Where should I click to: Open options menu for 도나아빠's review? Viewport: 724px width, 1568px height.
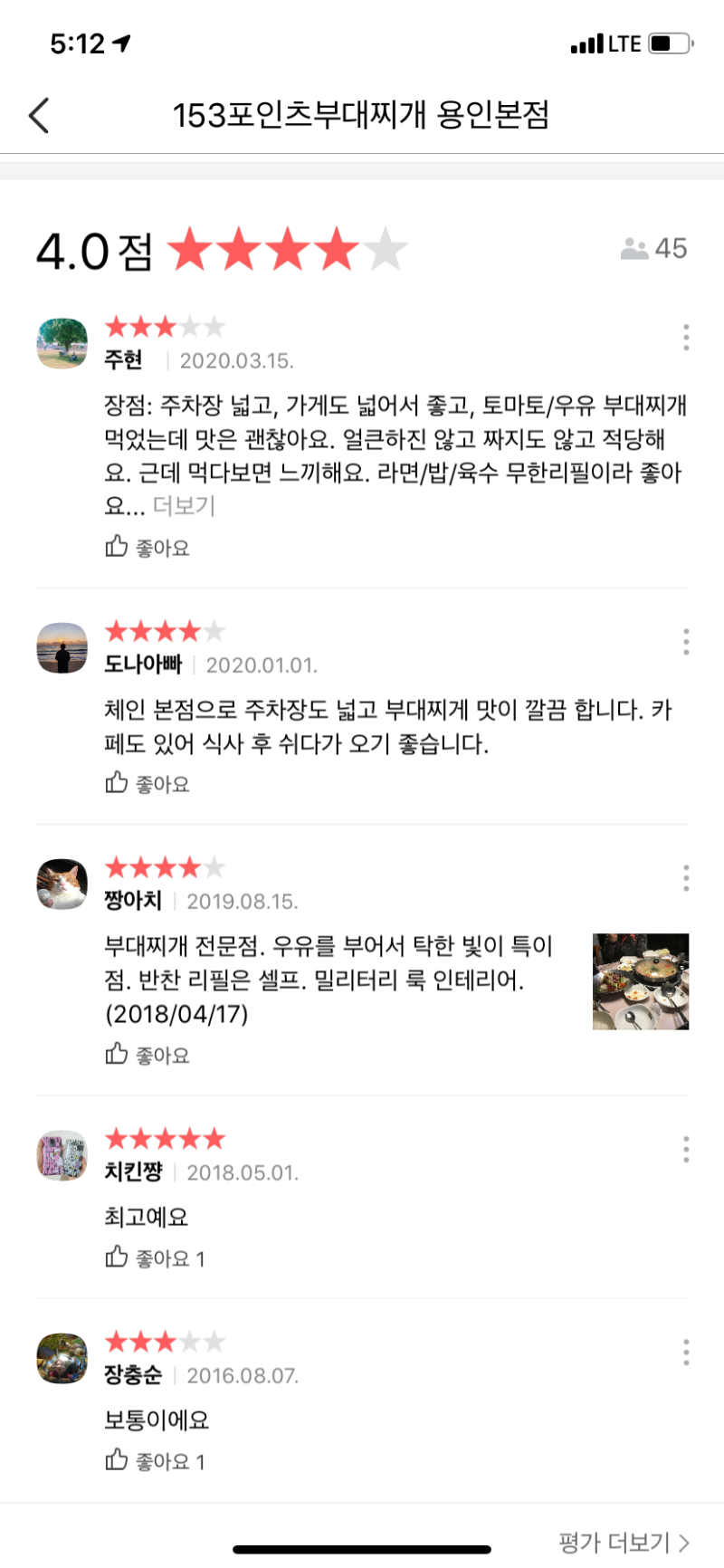click(x=686, y=642)
